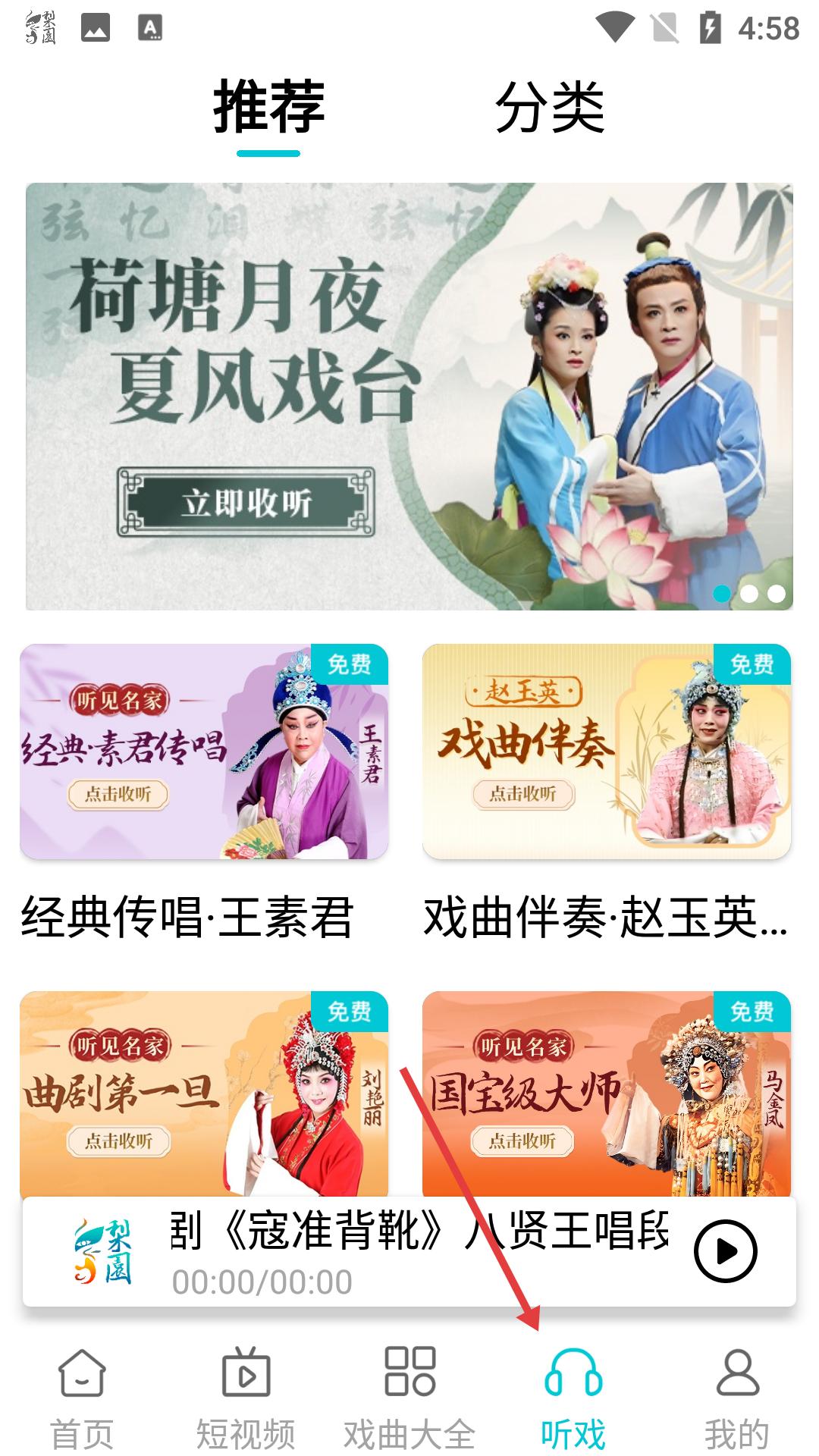Screen dimensions: 819x1456
Task: Play the 寇准背靴 audio track
Action: pos(725,1250)
